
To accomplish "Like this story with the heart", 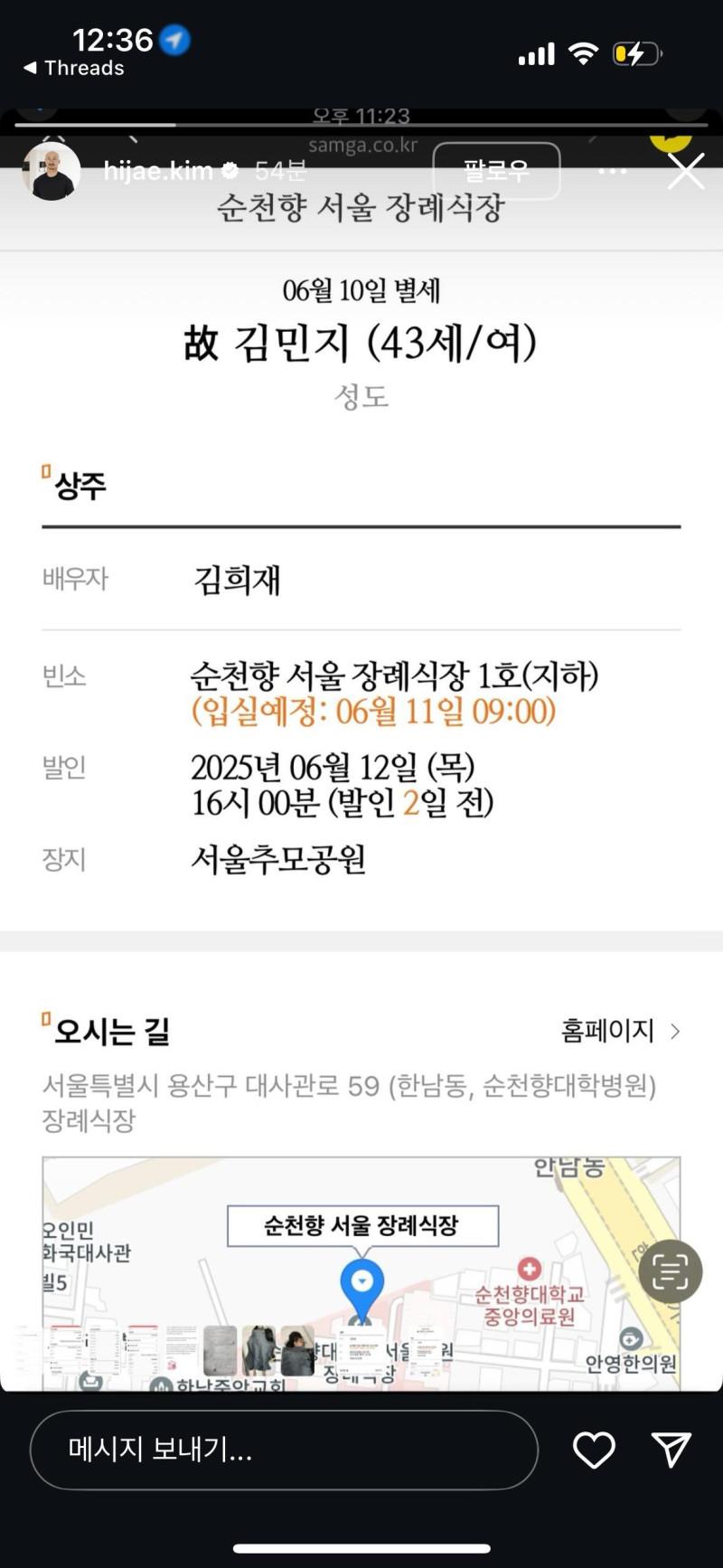I will 594,1450.
